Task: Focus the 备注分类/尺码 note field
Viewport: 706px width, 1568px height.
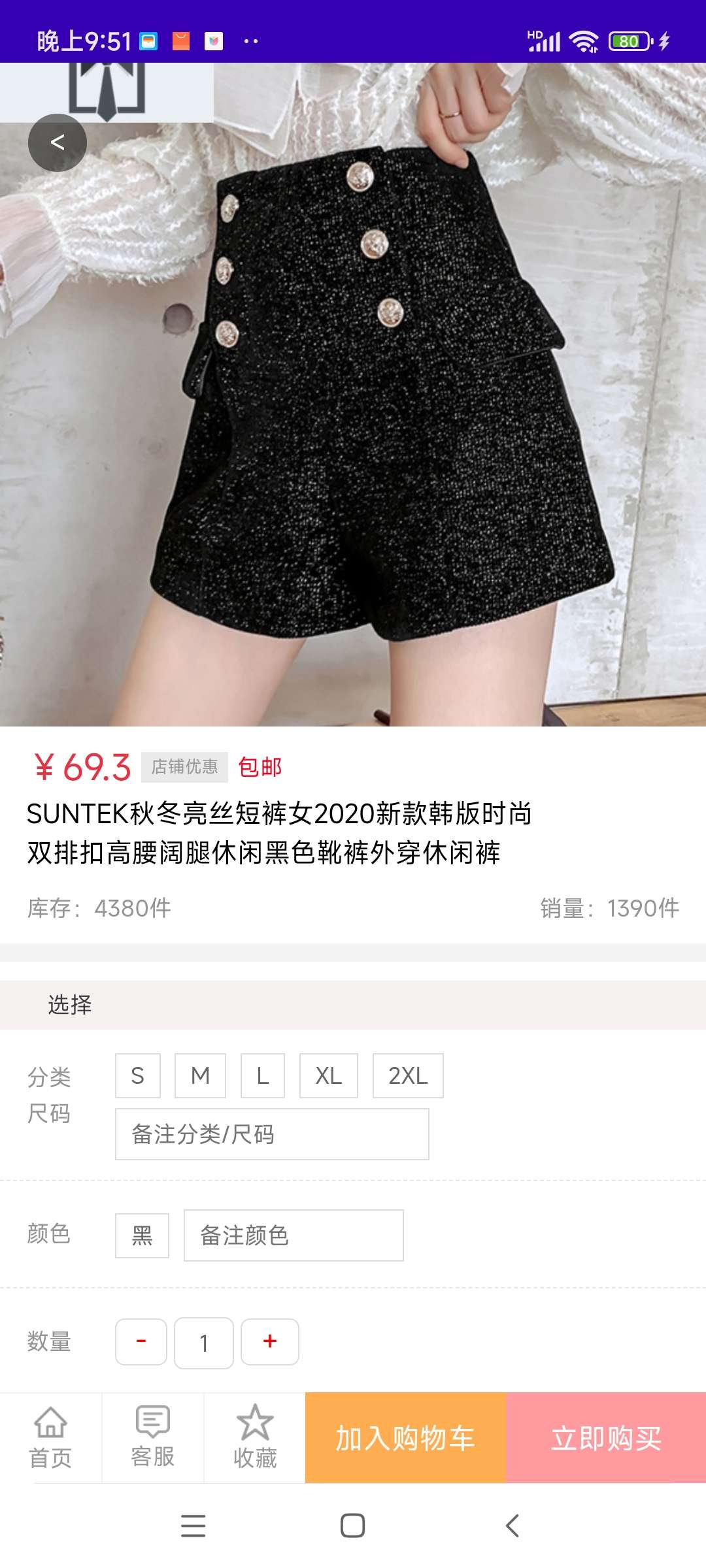Action: (x=272, y=1134)
